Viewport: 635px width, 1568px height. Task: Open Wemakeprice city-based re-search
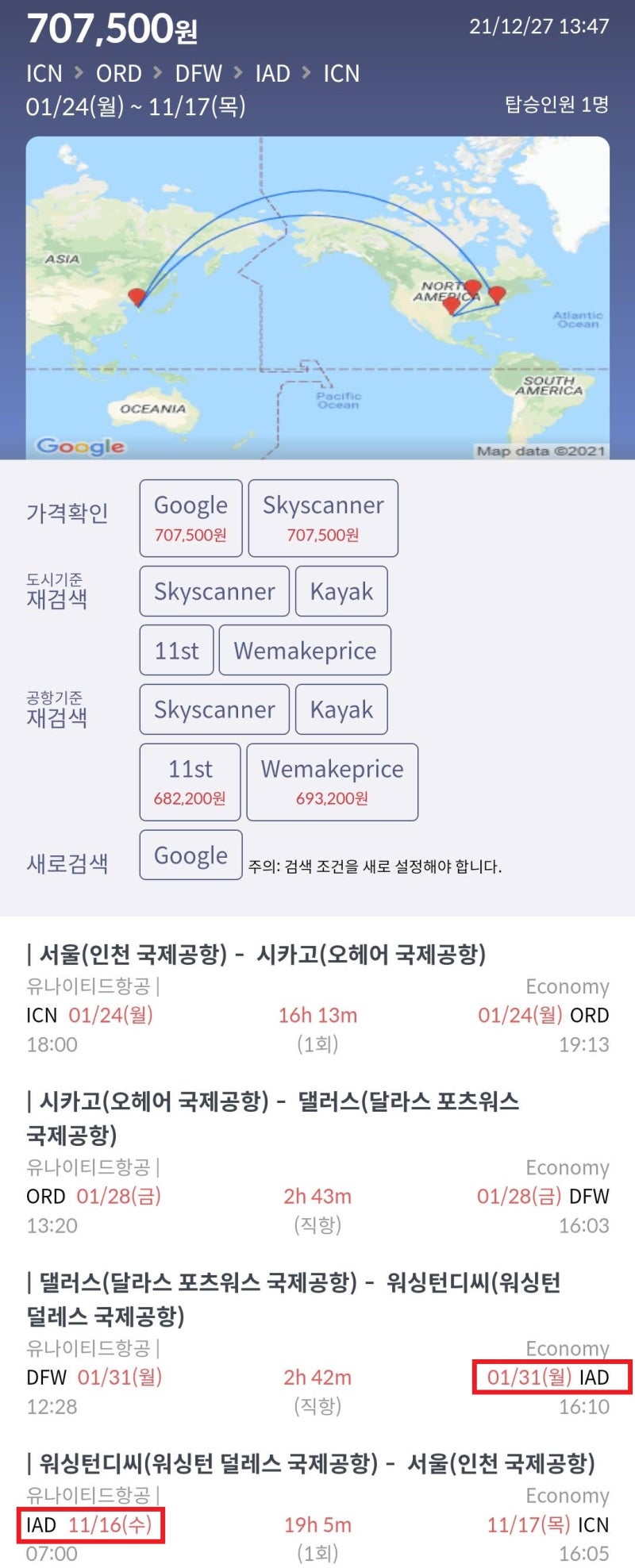tap(306, 649)
